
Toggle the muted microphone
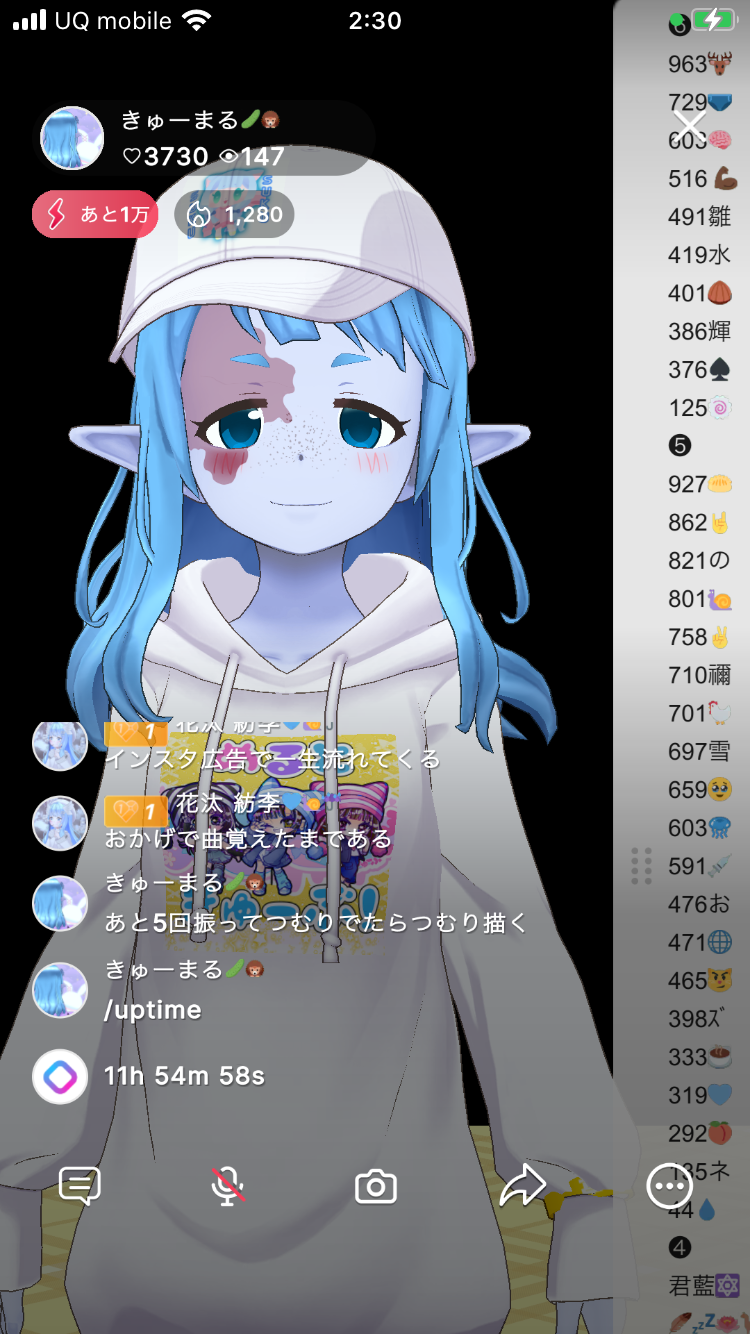[x=228, y=1186]
